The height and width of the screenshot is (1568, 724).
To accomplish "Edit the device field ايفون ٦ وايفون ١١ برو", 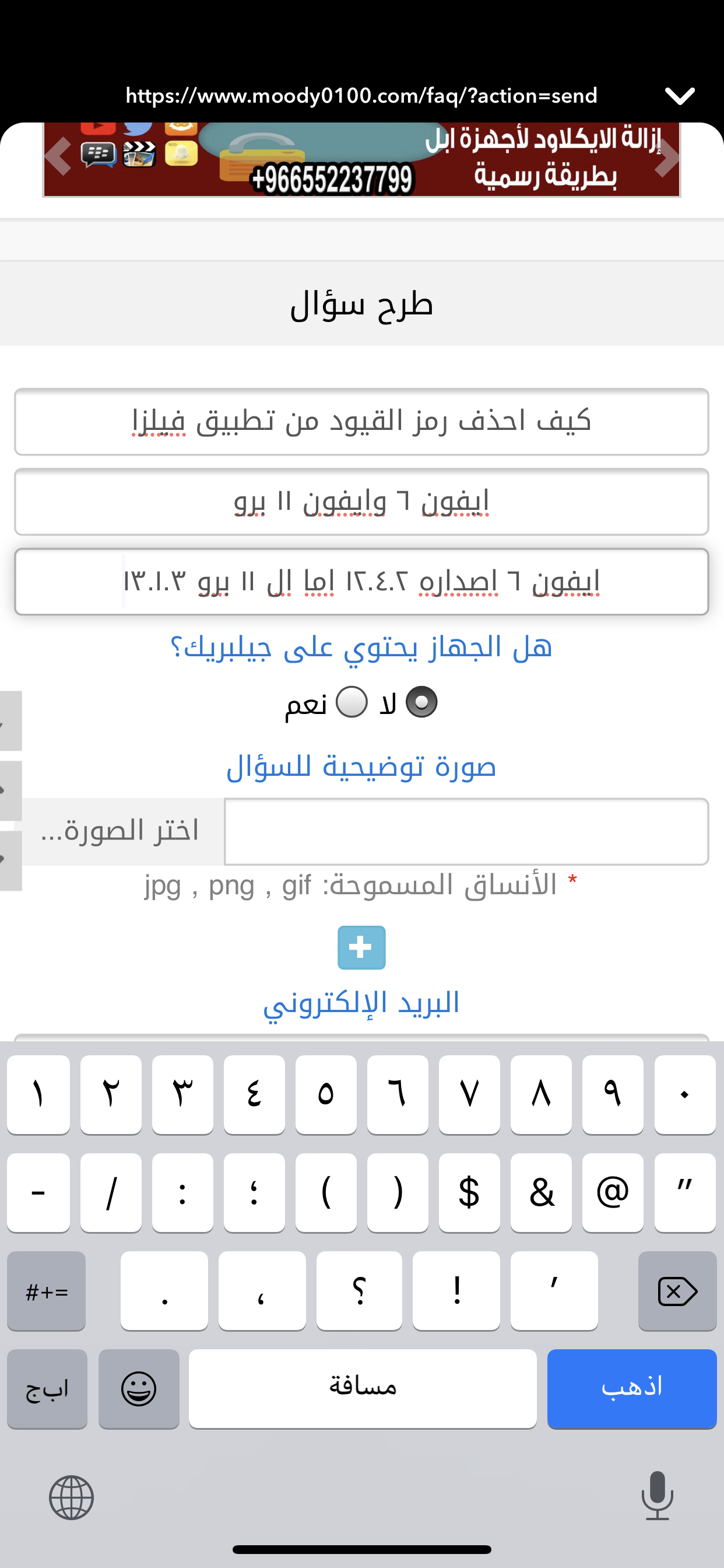I will (361, 502).
